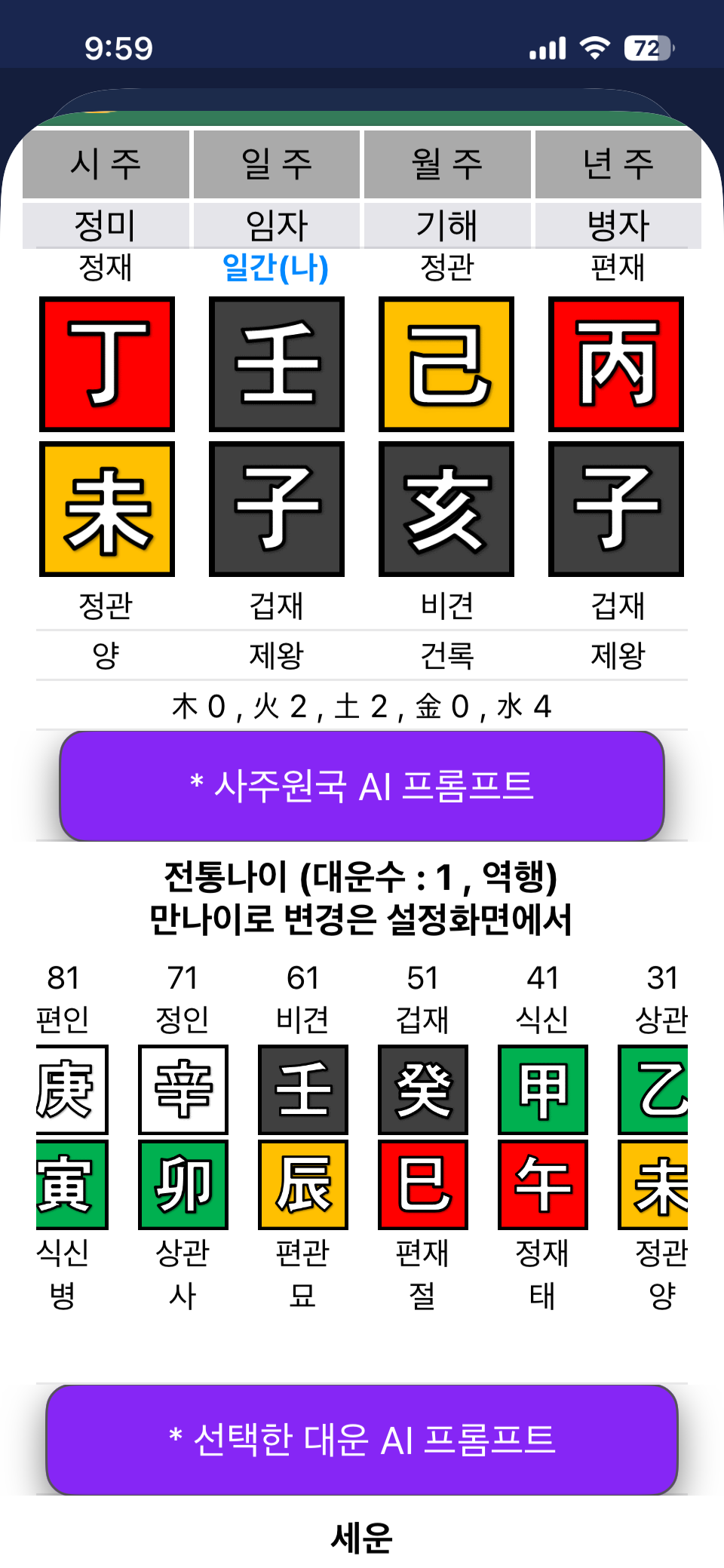Choose the age 61 대운 column

click(303, 1136)
